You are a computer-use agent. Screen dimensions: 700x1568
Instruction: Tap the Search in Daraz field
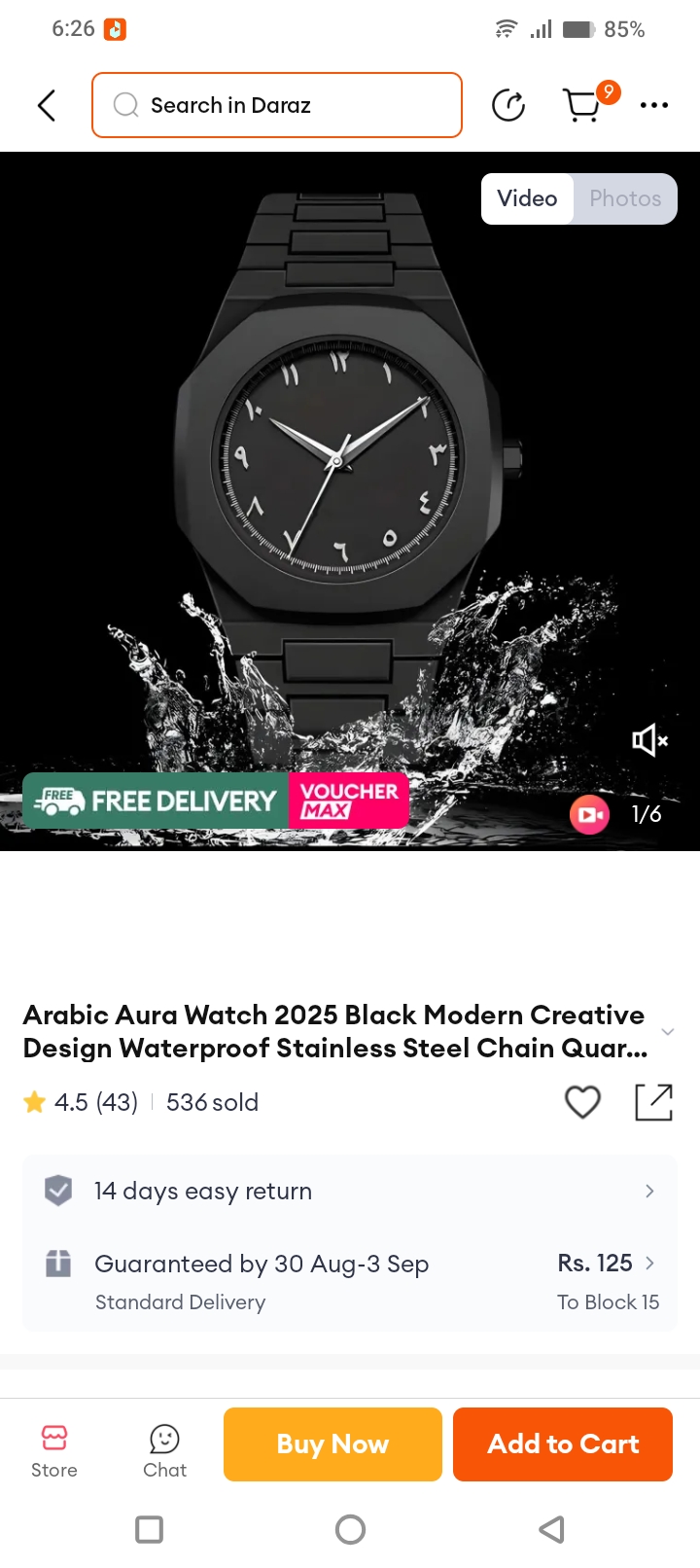tap(277, 105)
